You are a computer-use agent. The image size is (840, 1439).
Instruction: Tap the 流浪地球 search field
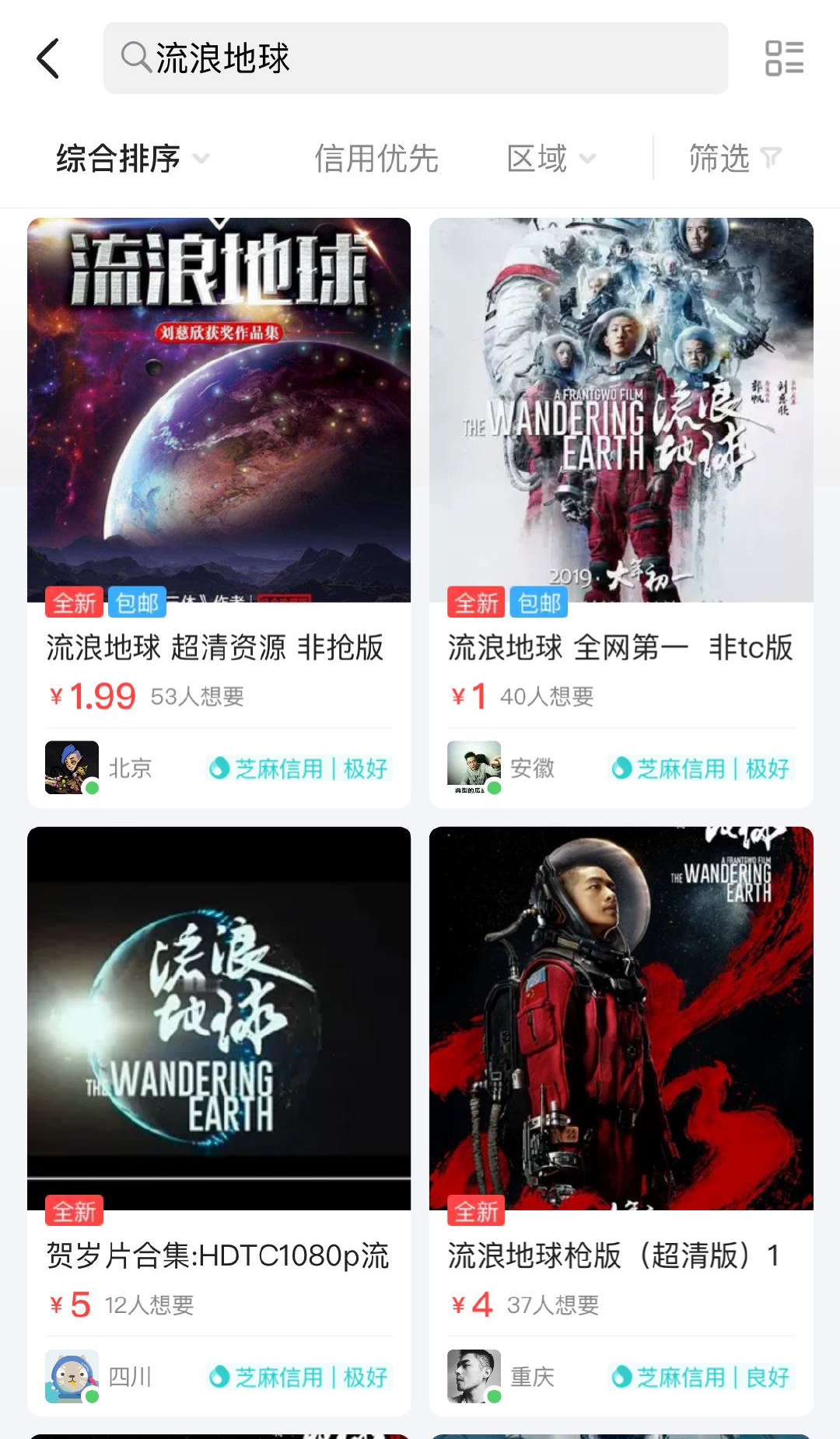[x=415, y=58]
